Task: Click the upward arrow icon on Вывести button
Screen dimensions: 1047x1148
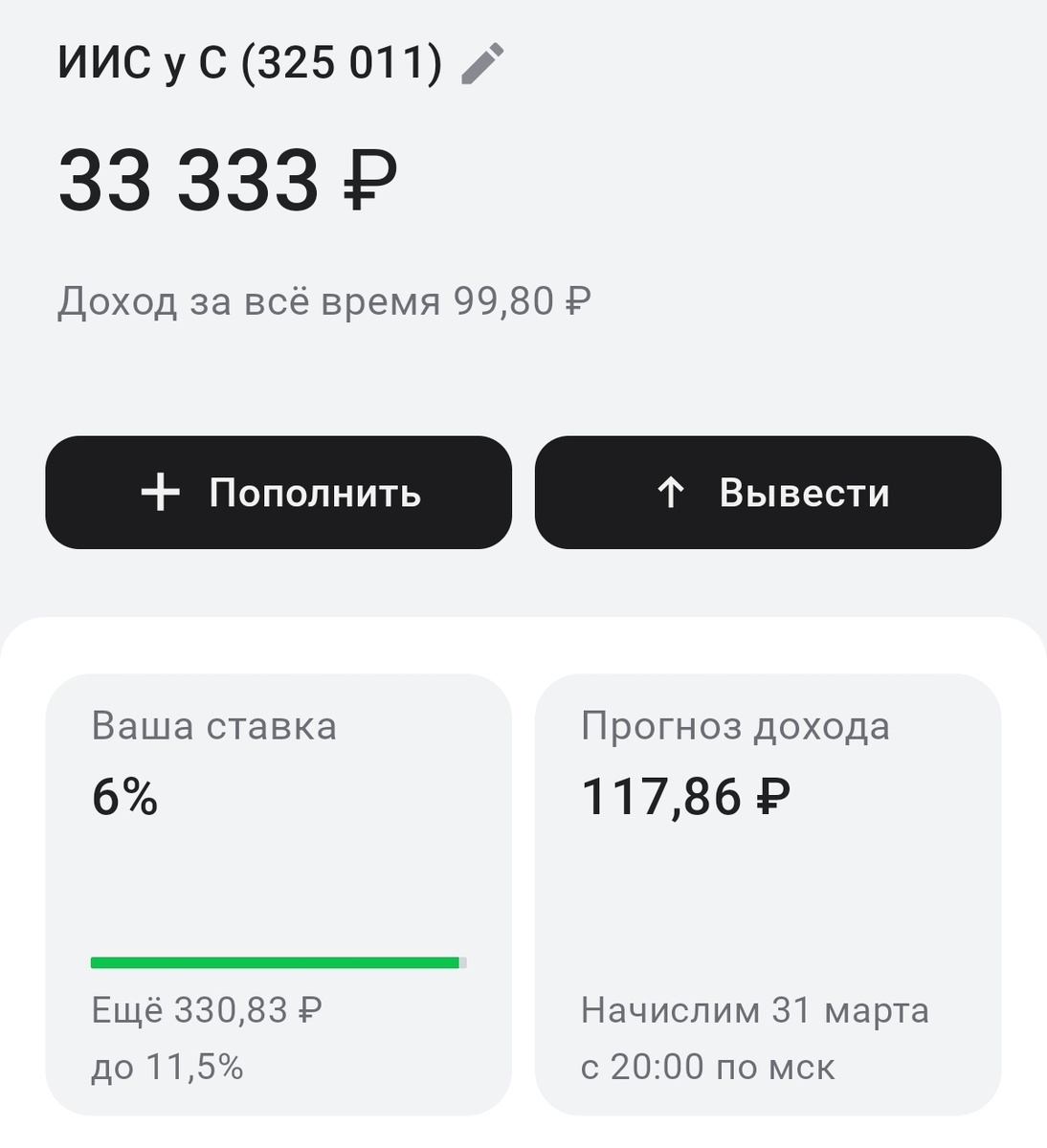Action: pos(673,493)
